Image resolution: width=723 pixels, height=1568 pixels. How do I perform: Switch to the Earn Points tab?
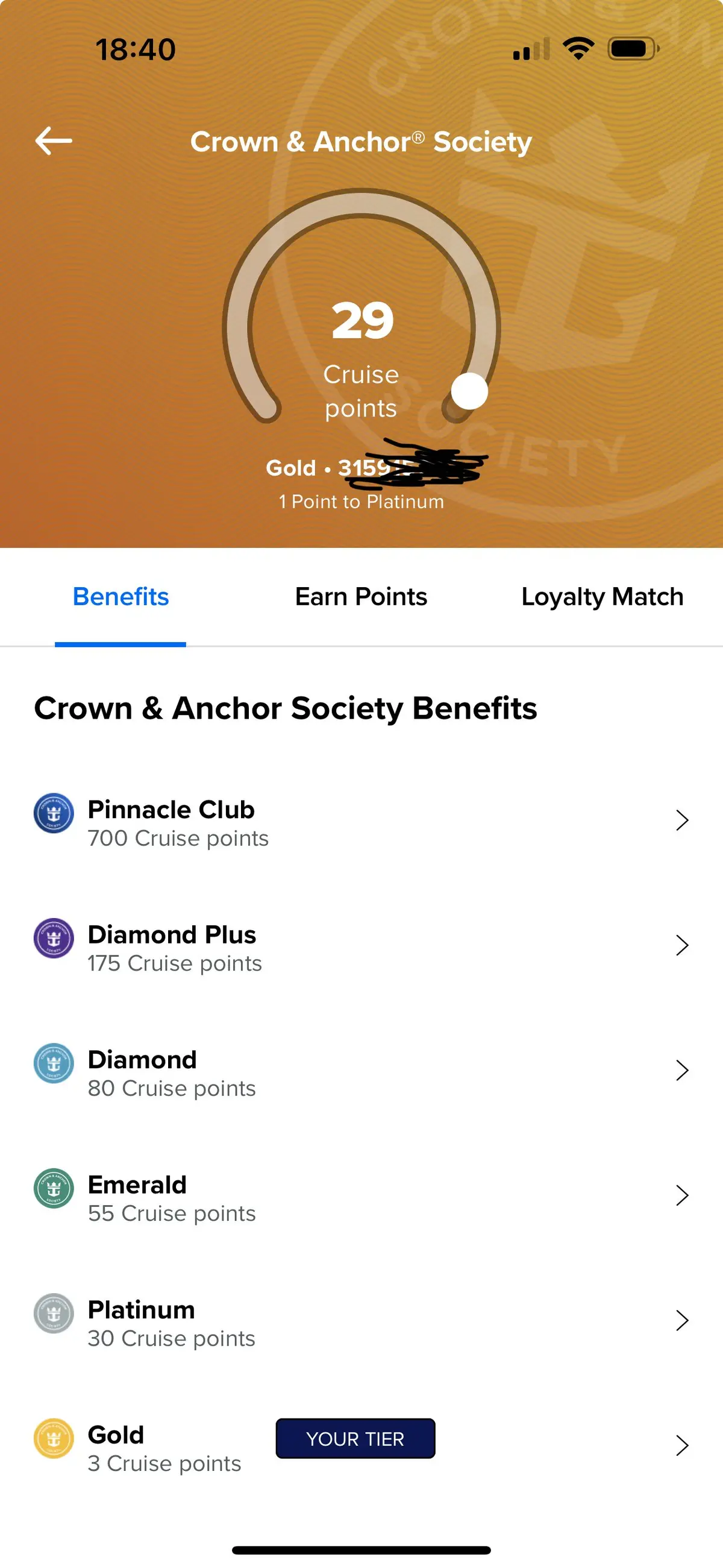(361, 597)
